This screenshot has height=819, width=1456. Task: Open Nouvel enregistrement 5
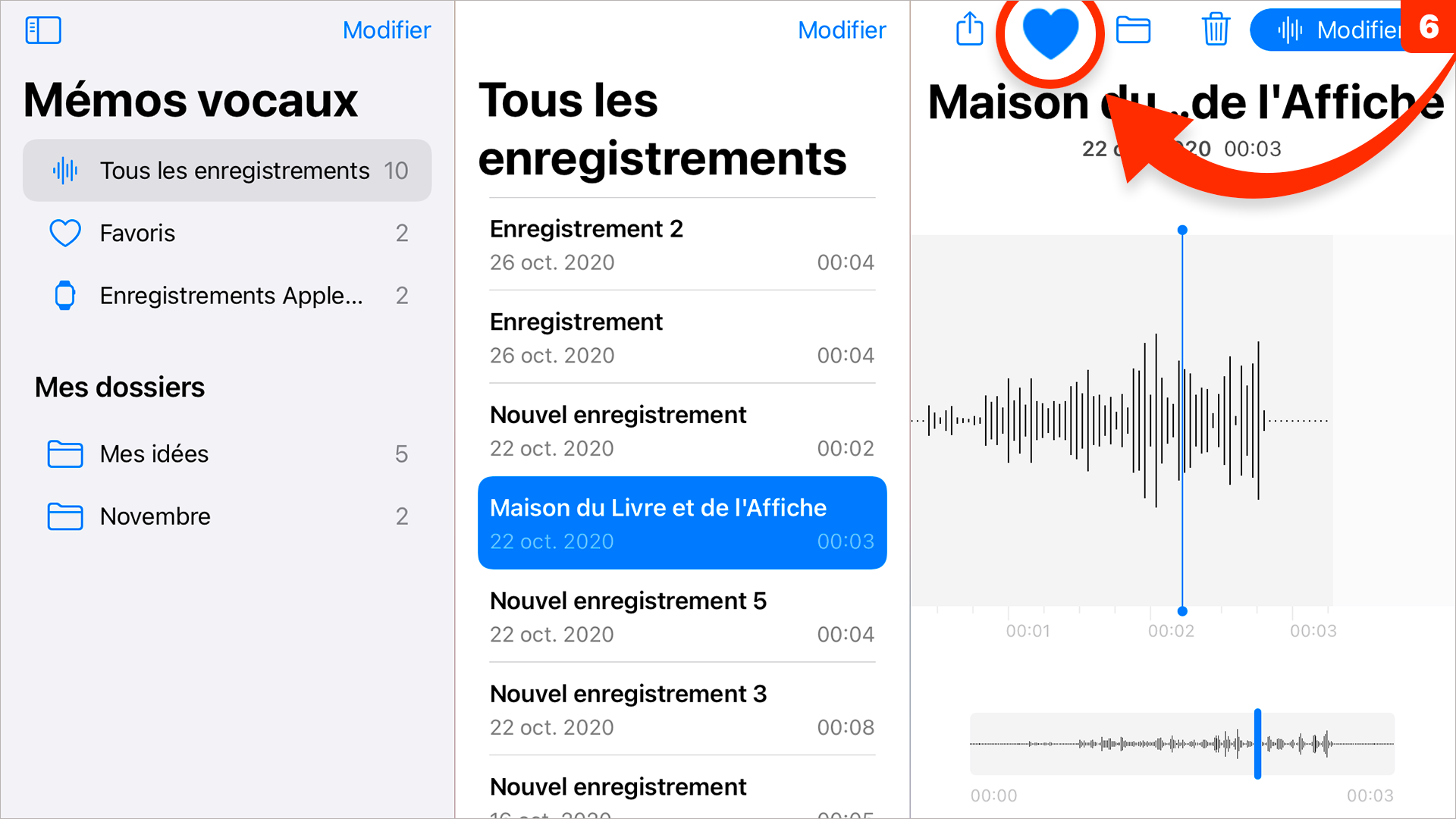point(682,617)
